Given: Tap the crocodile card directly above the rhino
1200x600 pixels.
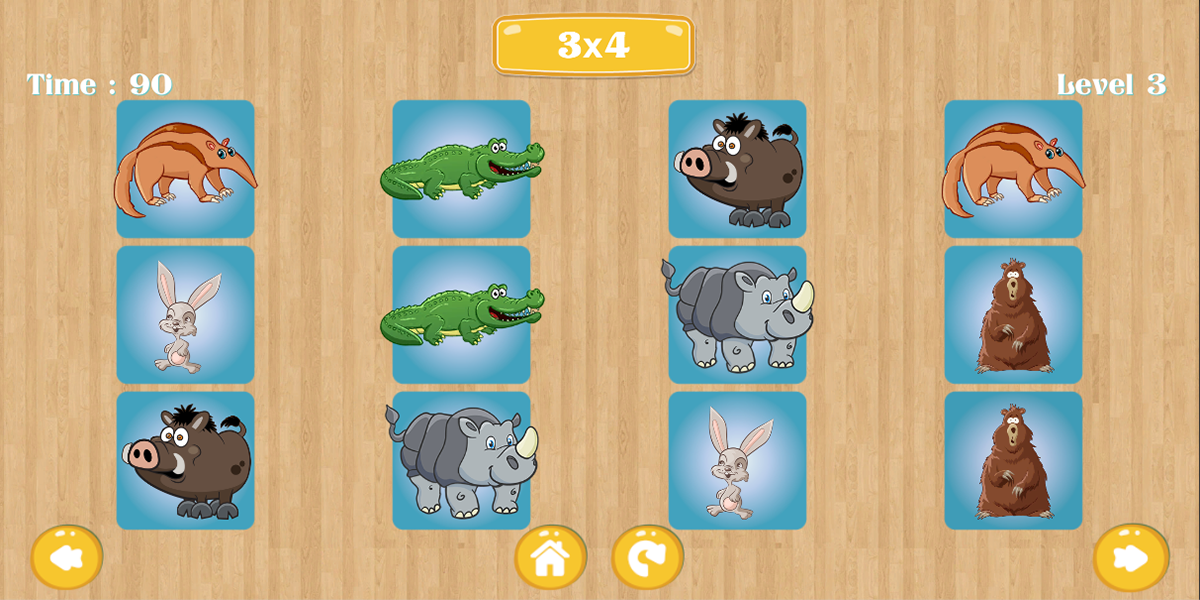Looking at the screenshot, I should [x=461, y=315].
